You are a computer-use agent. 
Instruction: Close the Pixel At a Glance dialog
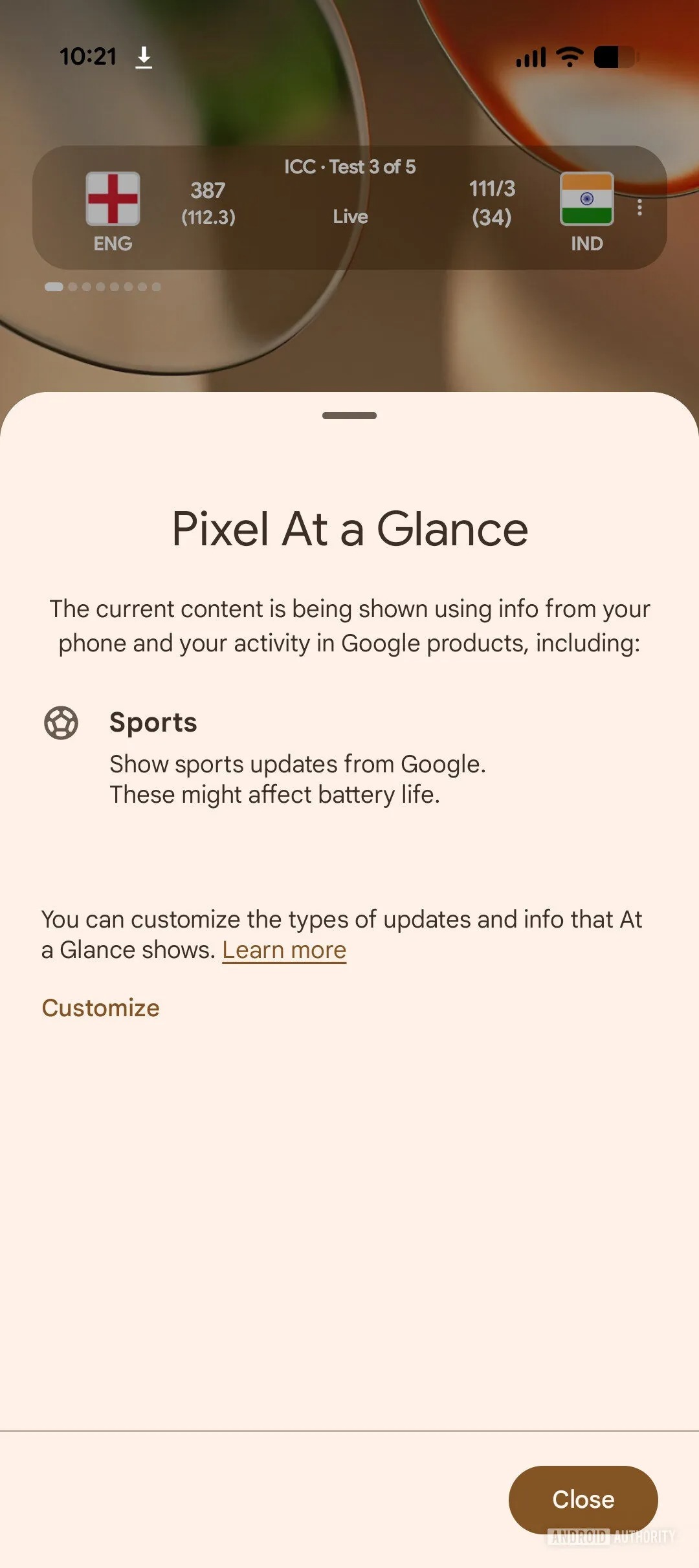pos(583,1499)
